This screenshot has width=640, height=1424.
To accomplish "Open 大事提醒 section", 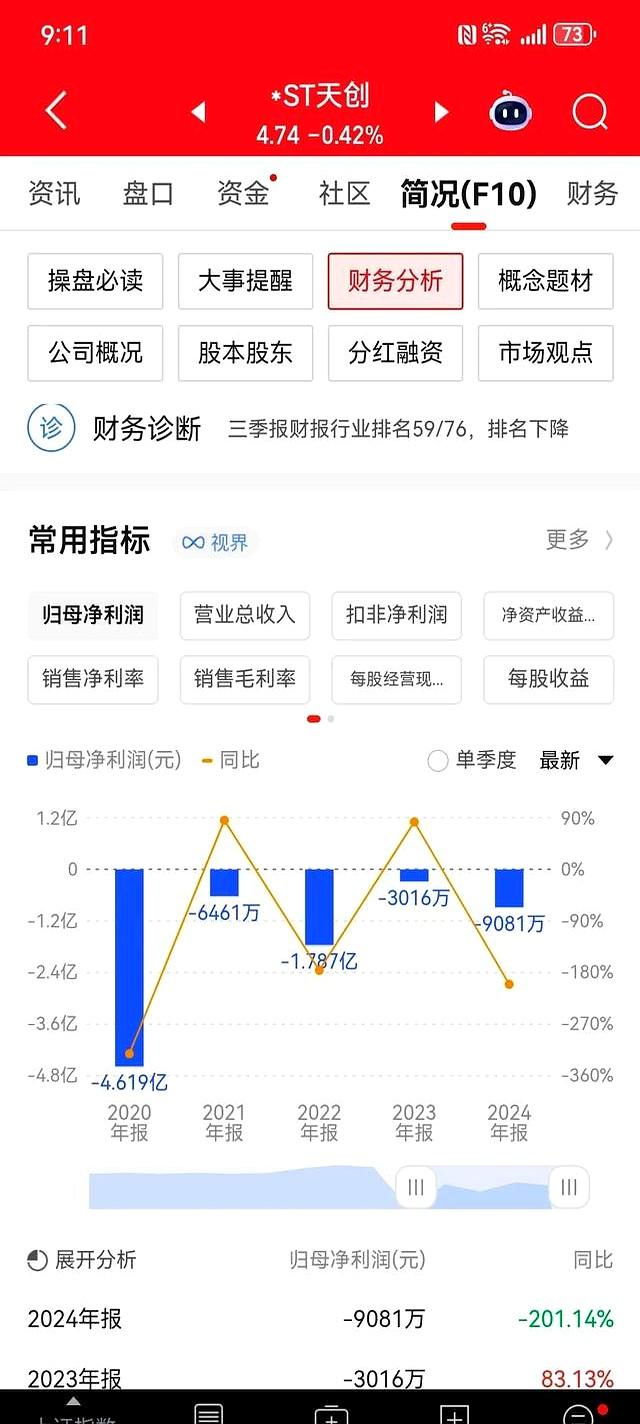I will [245, 281].
